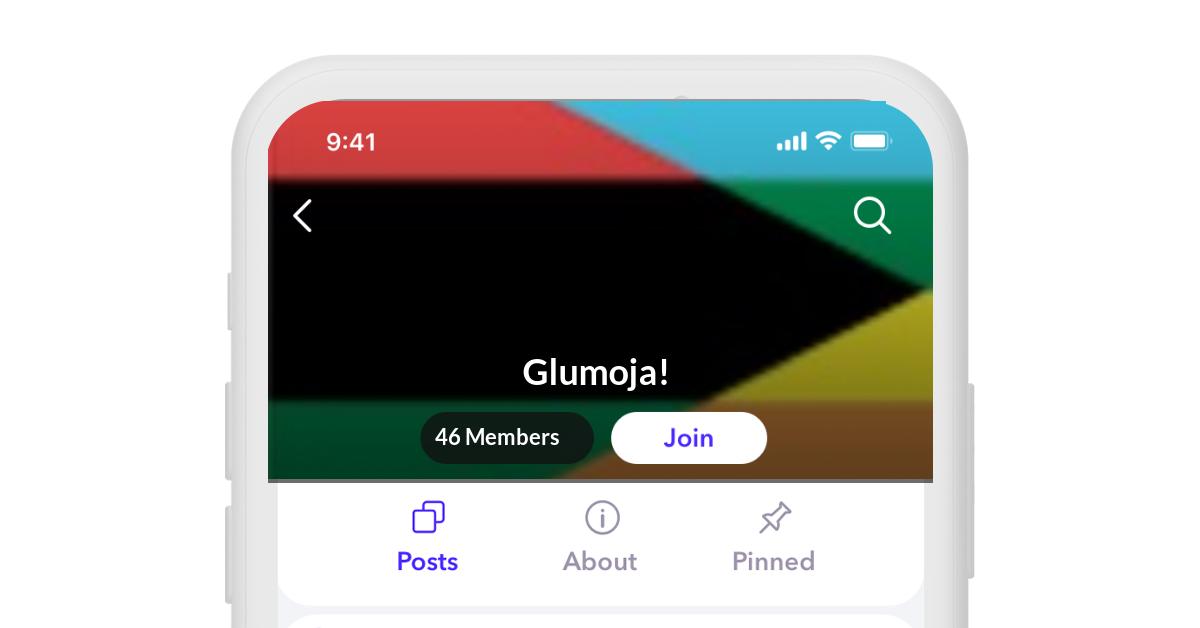Screen dimensions: 1200x628
Task: Open the About tab
Action: pyautogui.click(x=600, y=538)
